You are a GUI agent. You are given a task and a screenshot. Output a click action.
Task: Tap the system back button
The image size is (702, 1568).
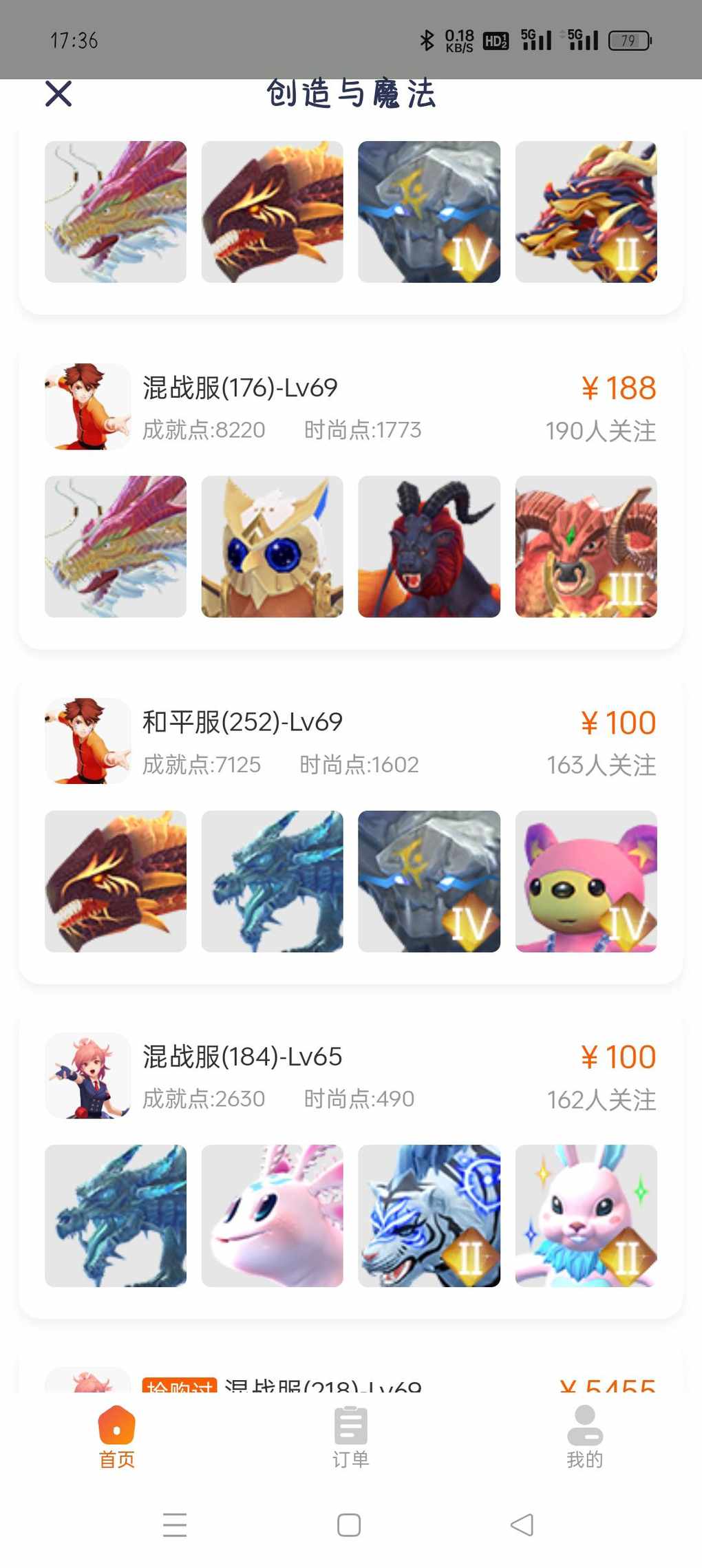point(522,1525)
